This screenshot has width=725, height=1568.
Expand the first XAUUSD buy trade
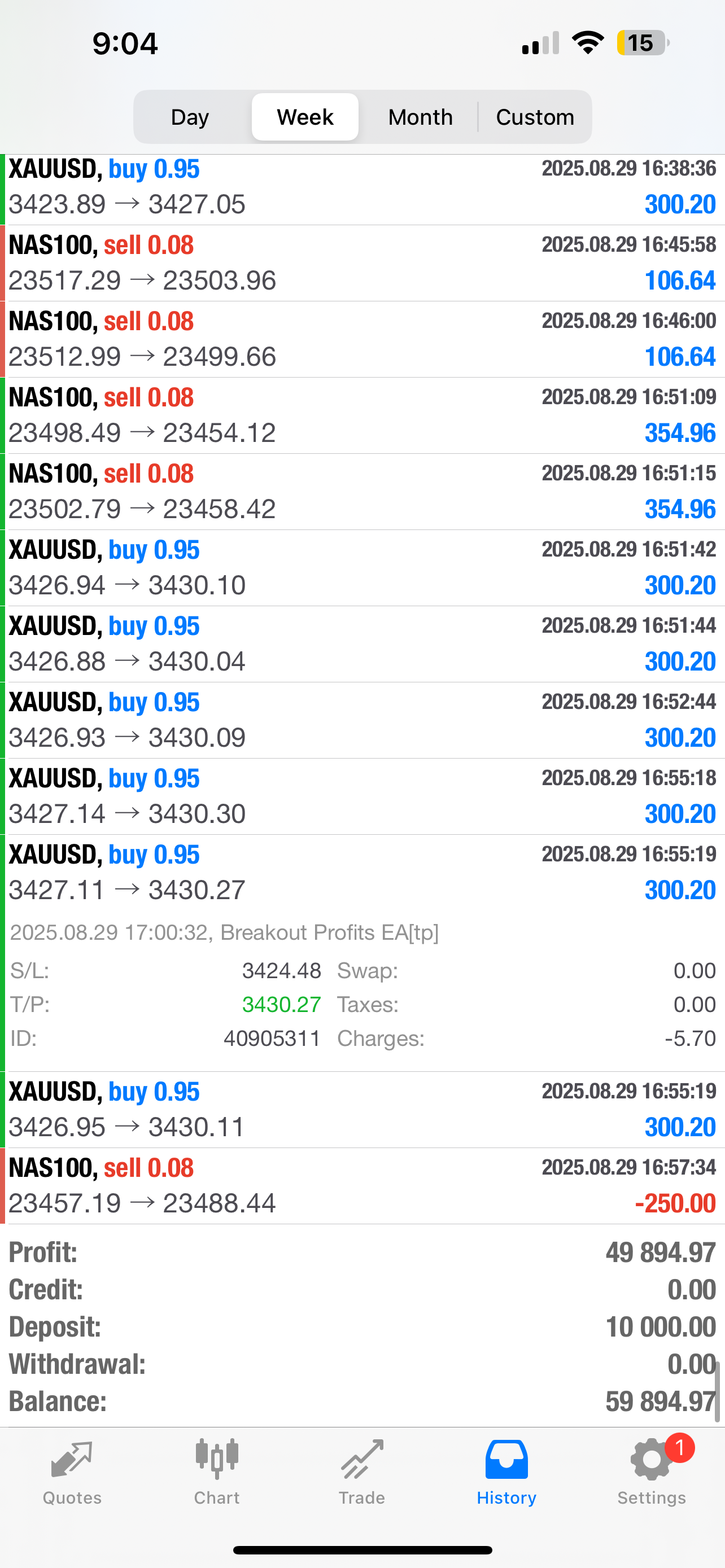pos(362,187)
